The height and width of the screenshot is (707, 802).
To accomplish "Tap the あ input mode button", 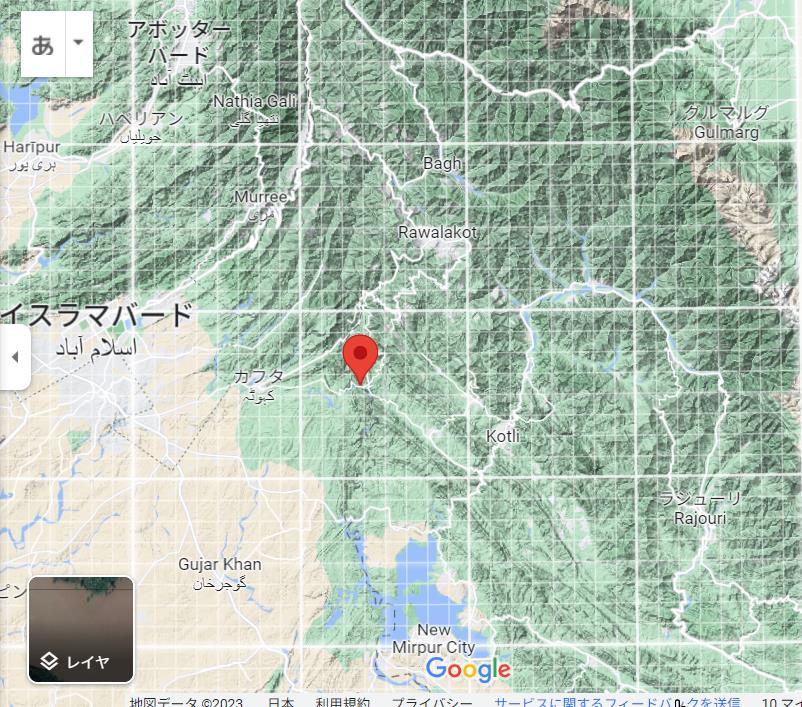I will point(43,44).
